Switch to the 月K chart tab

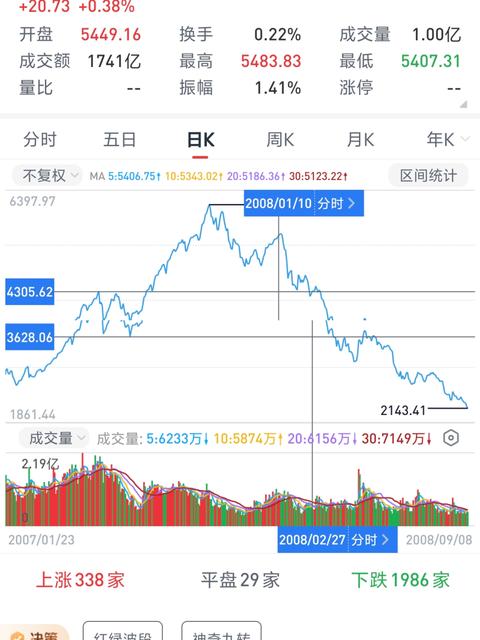360,140
